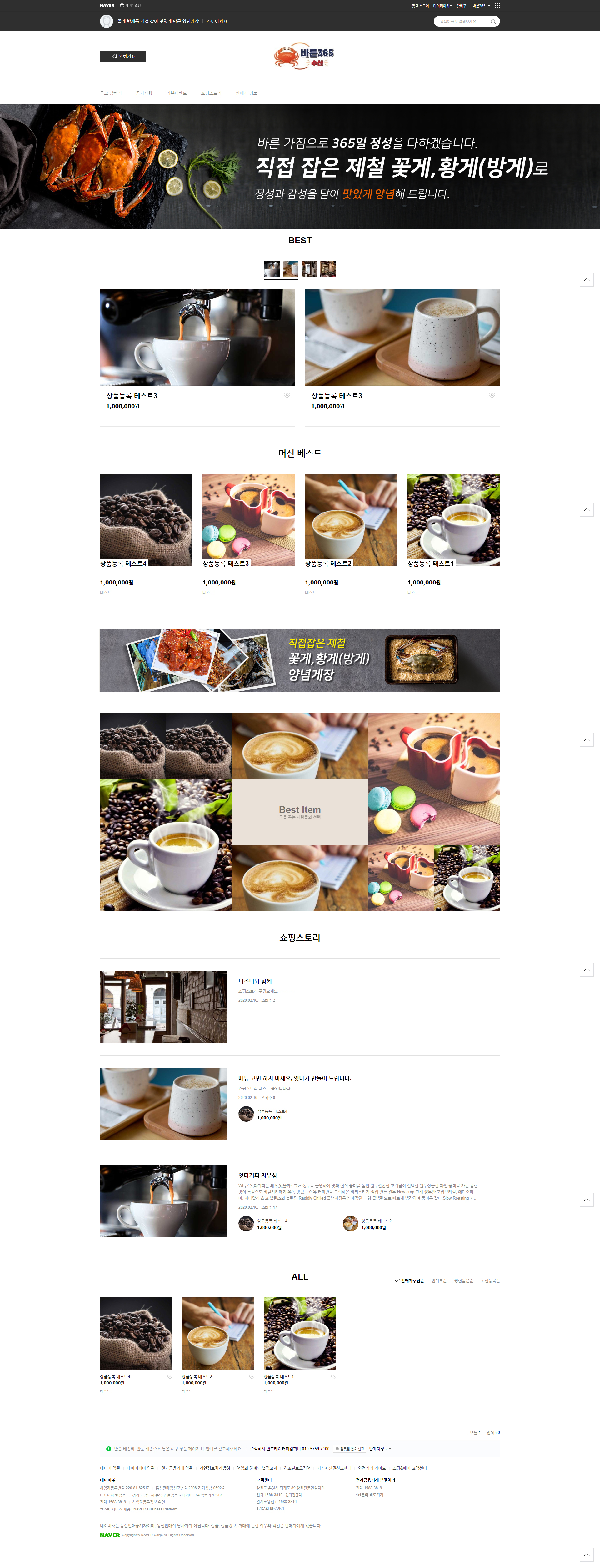Viewport: 600px width, 1568px height.
Task: Open 판매자 정보 menu
Action: tap(247, 93)
